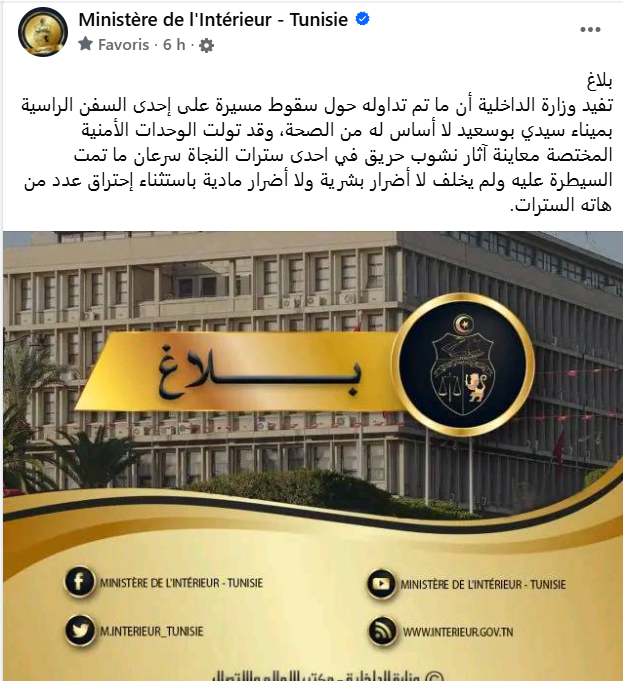Screen dimensions: 623x681
Task: Open the post's 6 h timestamp
Action: [x=175, y=45]
